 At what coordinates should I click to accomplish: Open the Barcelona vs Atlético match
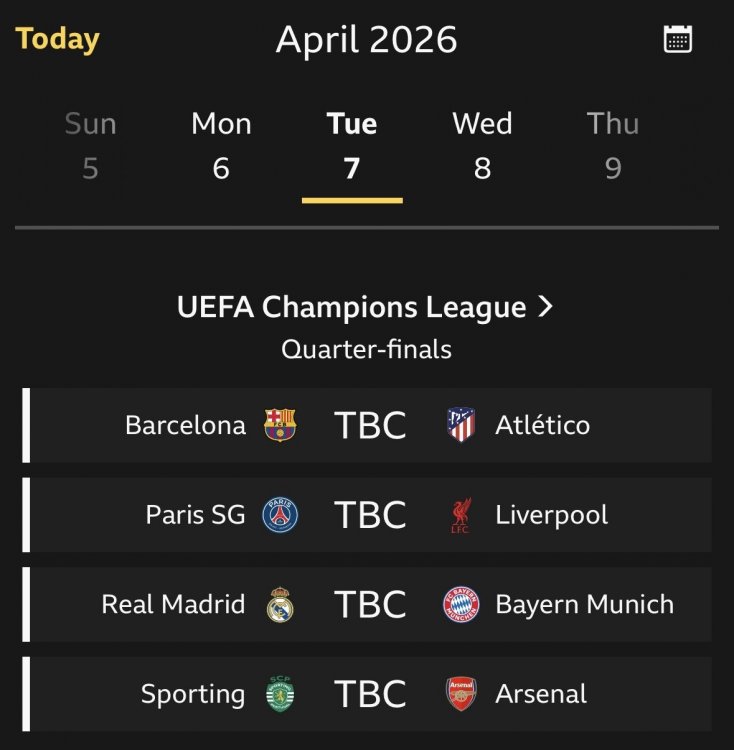tap(367, 425)
